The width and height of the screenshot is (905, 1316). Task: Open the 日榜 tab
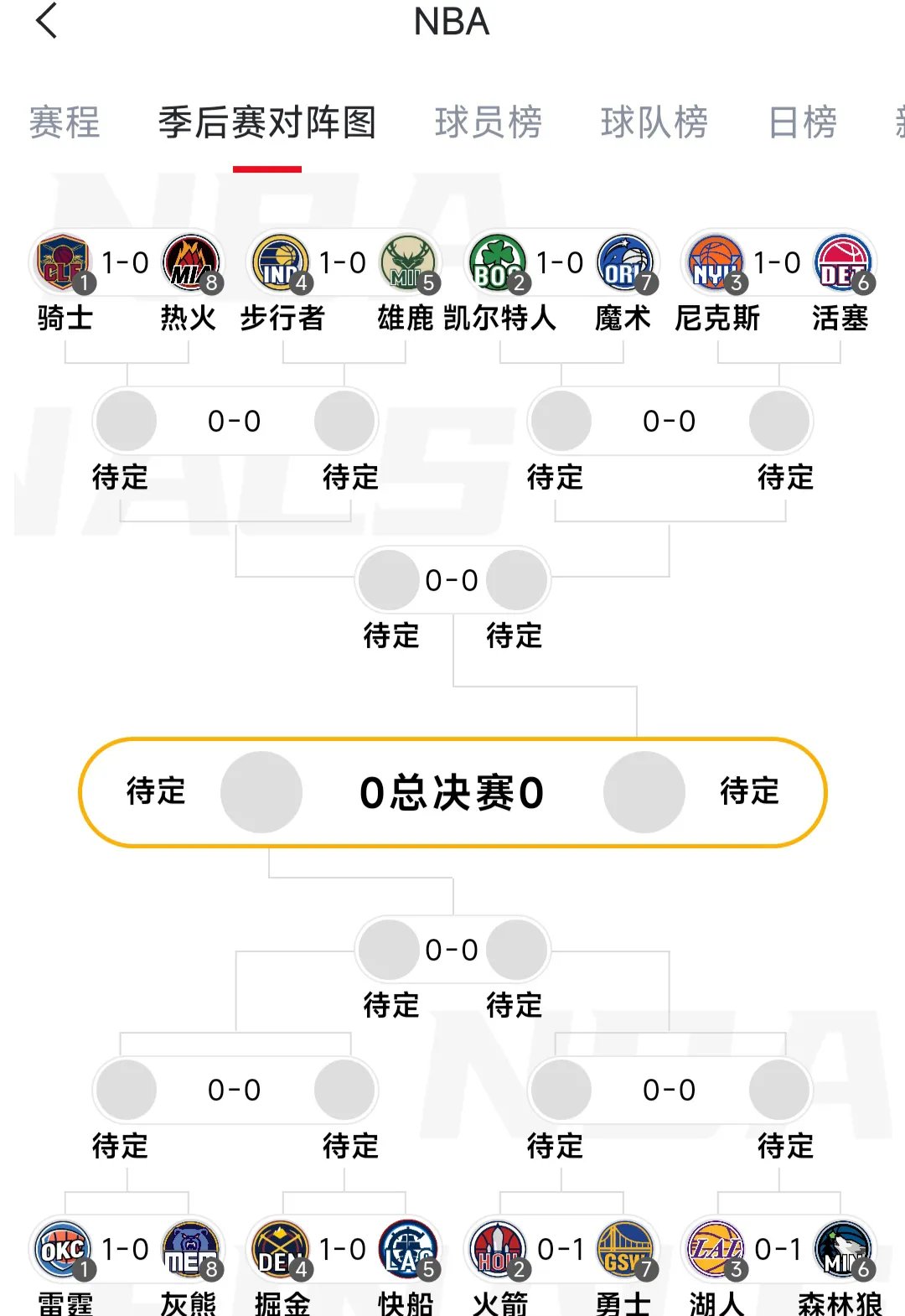click(x=800, y=123)
